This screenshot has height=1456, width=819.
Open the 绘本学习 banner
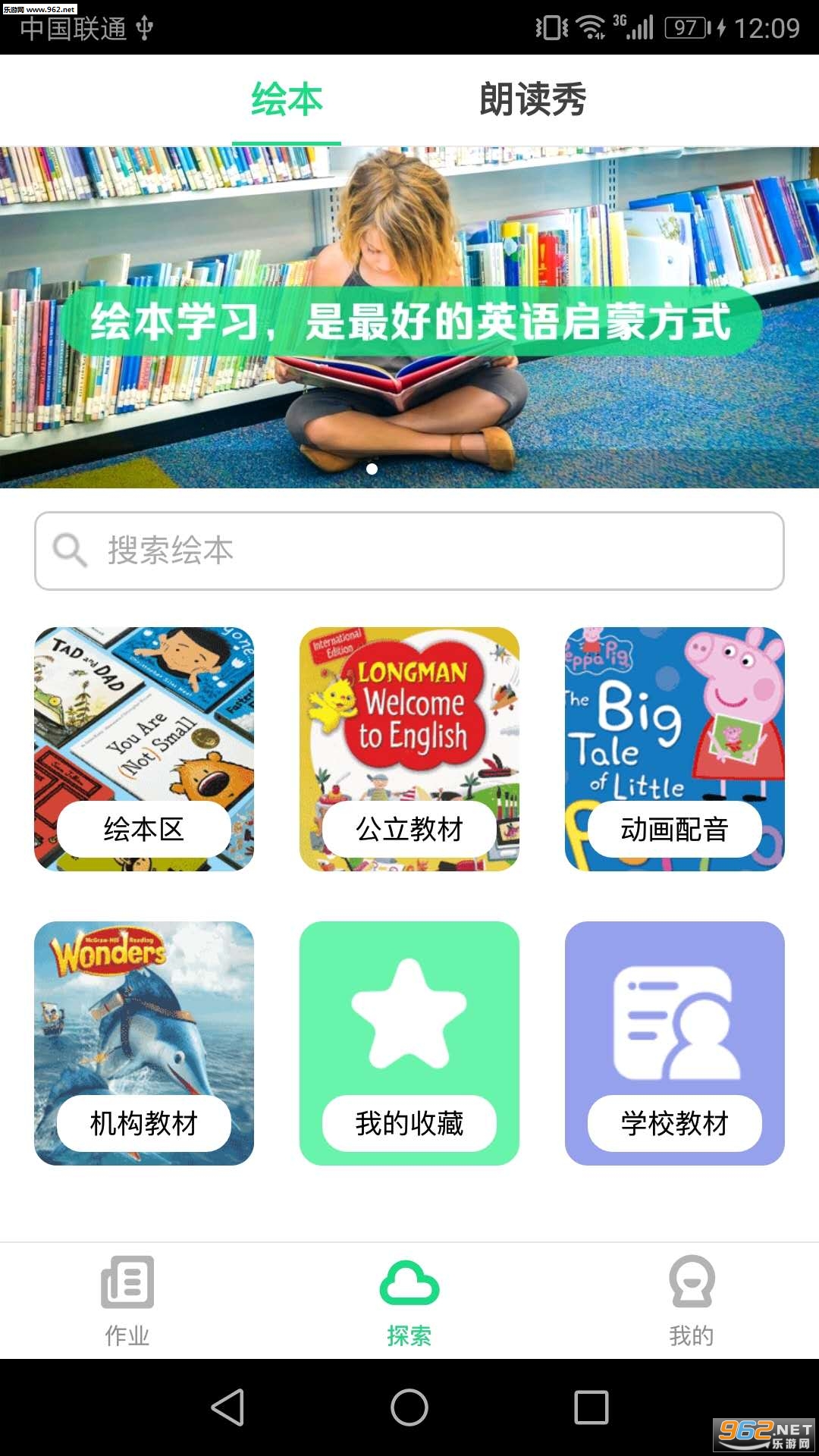pos(409,317)
